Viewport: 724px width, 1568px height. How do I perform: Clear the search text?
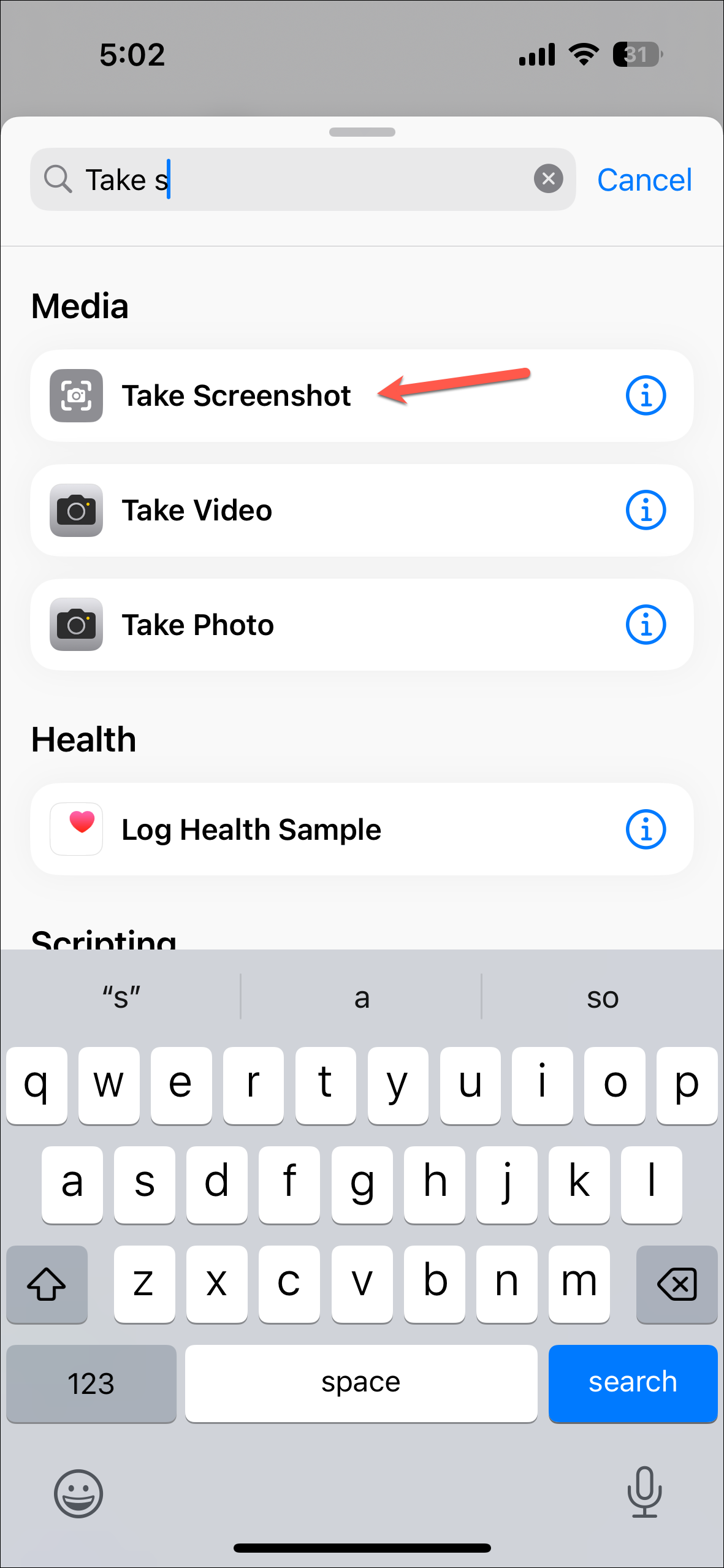(x=548, y=179)
